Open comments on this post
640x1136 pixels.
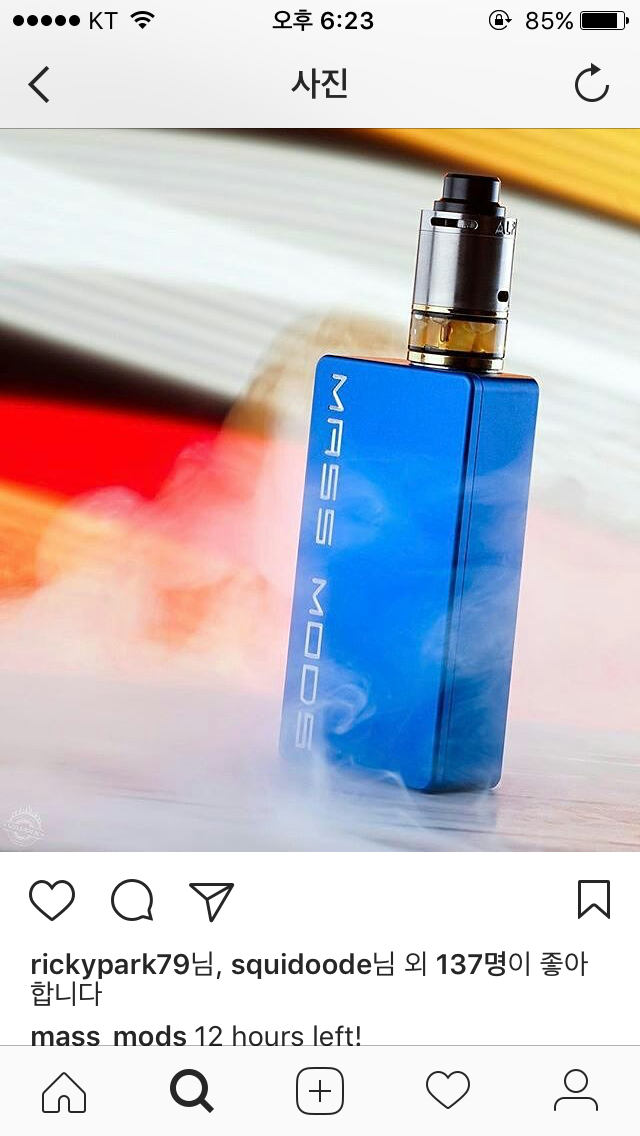[132, 900]
